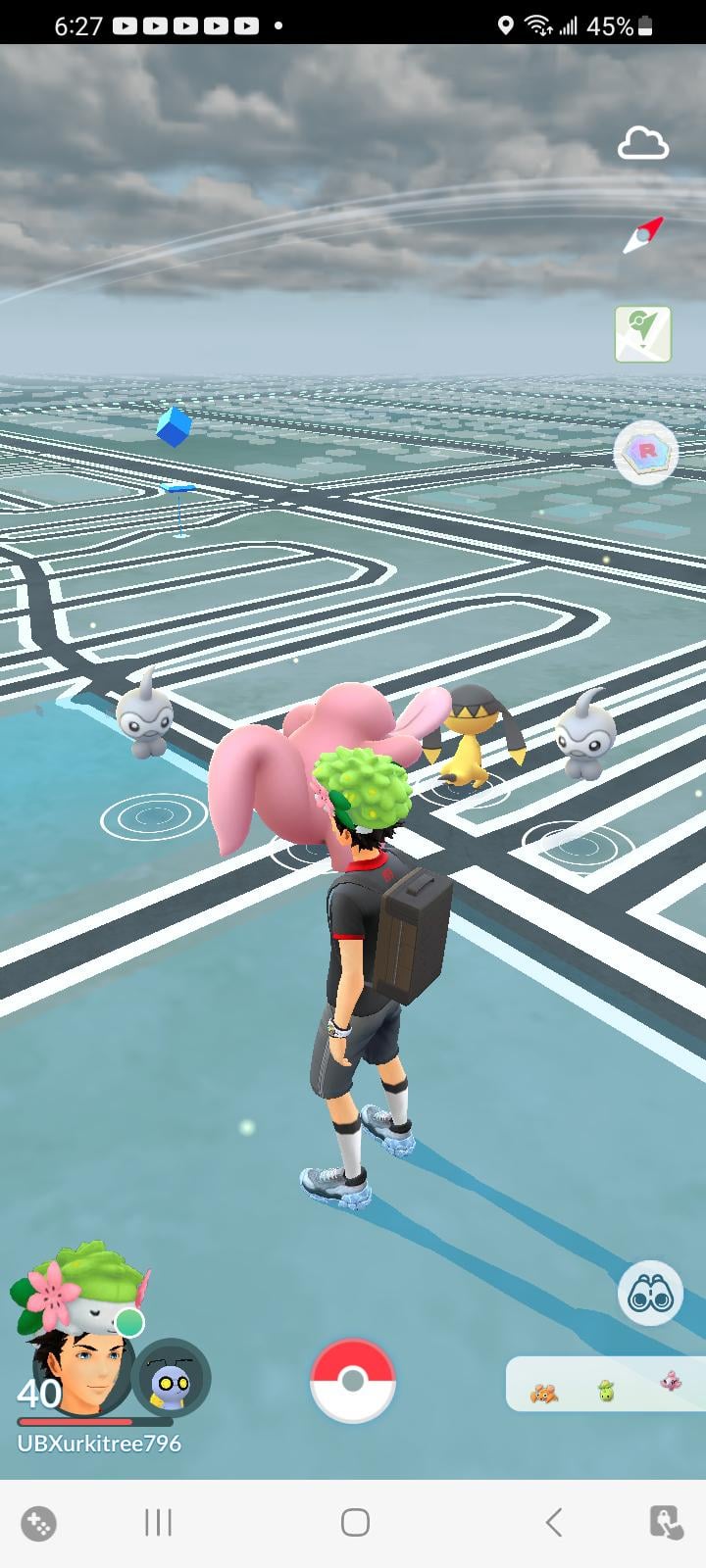Go back using the system back button
The image size is (706, 1568).
553,1522
